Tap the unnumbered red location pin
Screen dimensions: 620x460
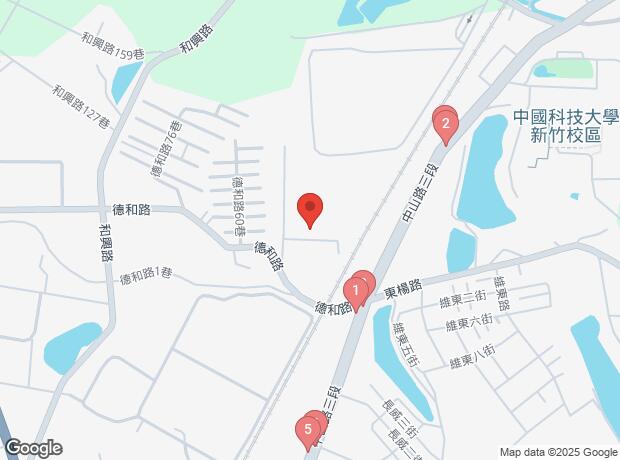(310, 209)
